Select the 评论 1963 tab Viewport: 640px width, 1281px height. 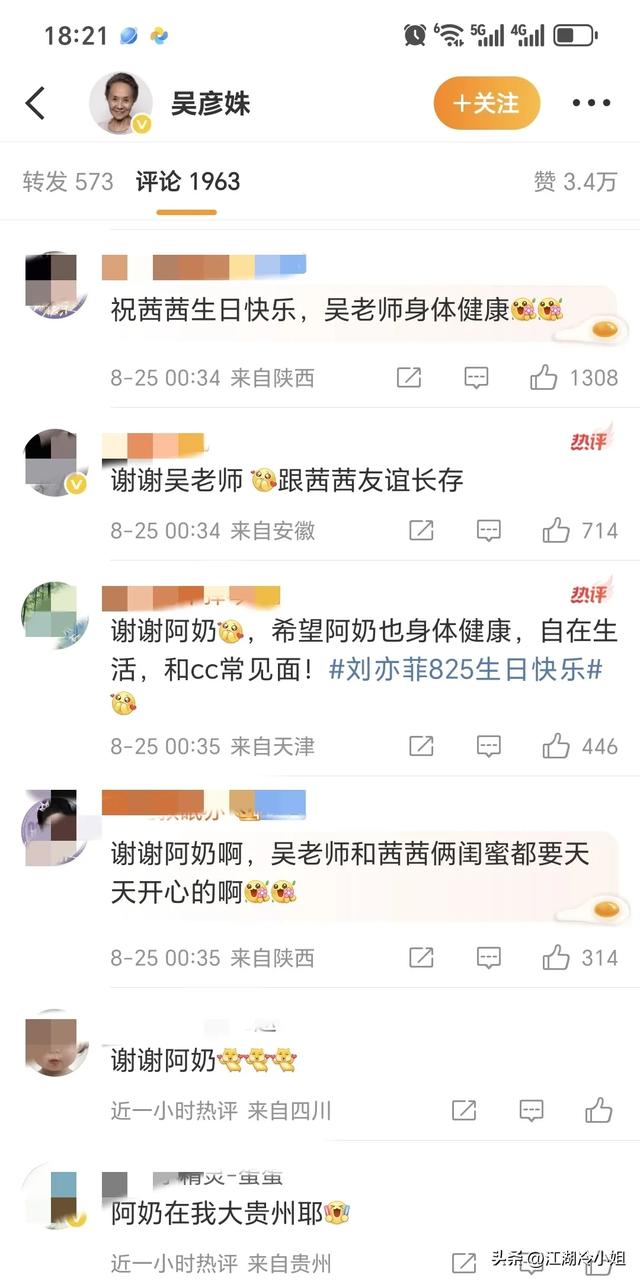point(188,182)
